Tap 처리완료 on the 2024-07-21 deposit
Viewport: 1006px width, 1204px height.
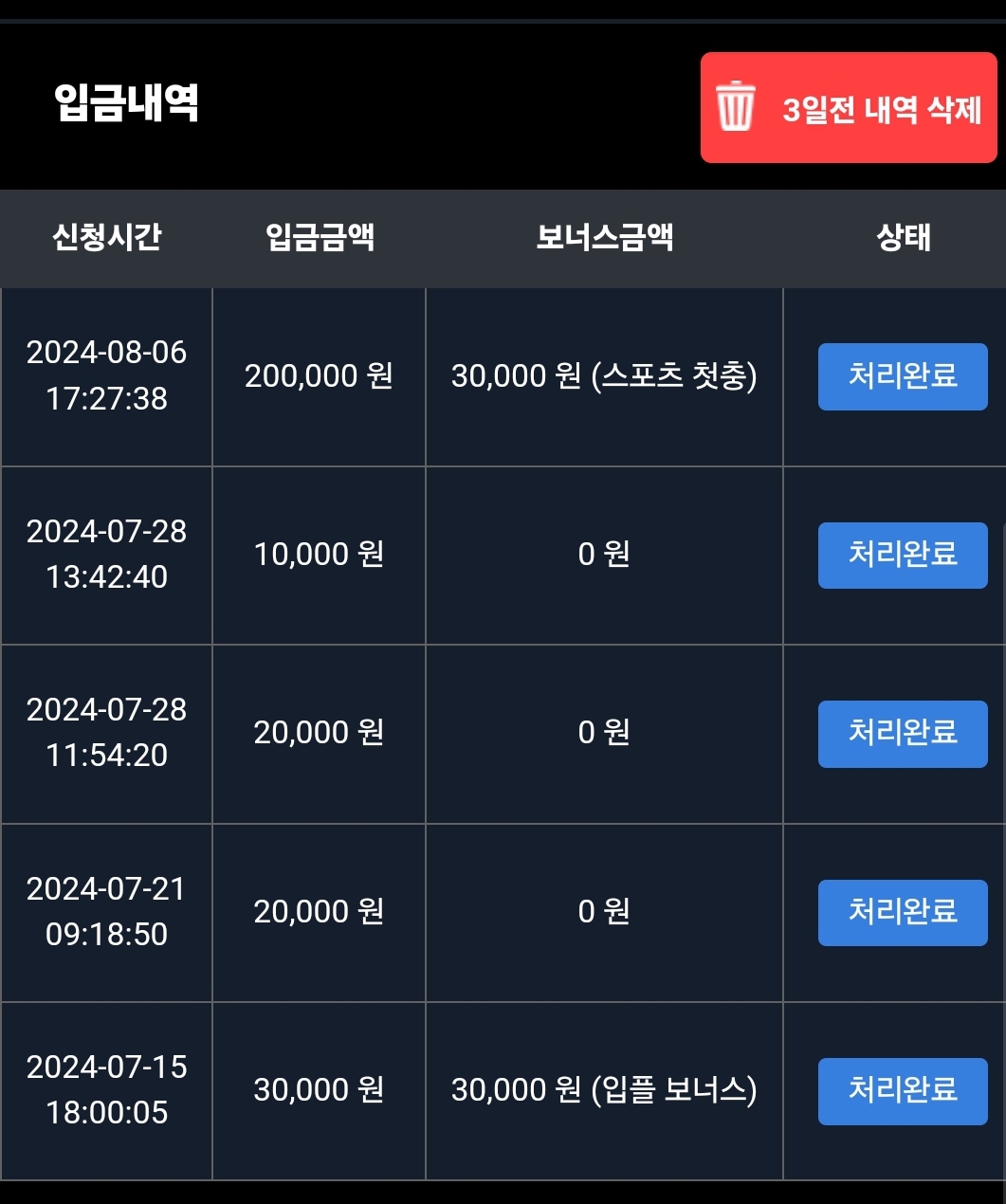tap(903, 912)
